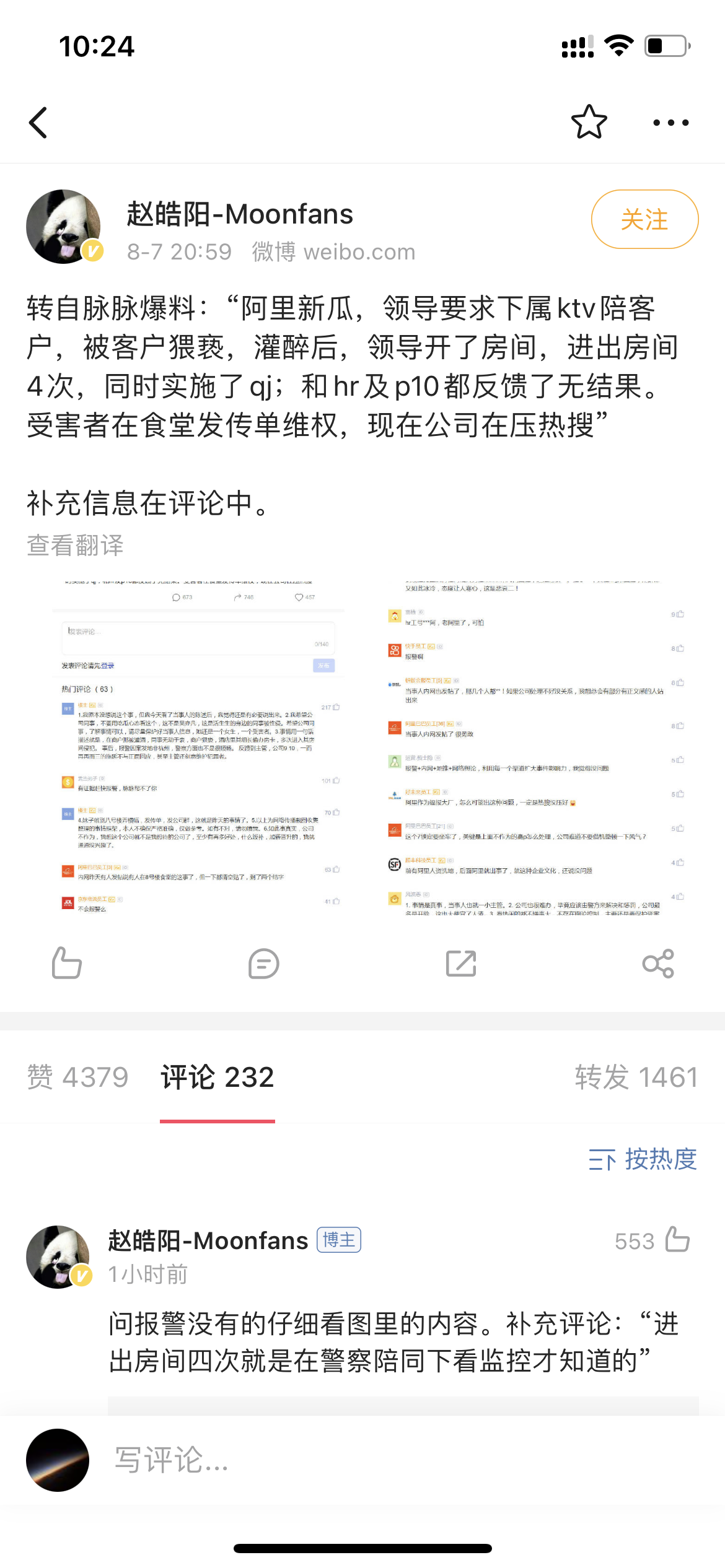This screenshot has height=1568, width=725.
Task: Open the three-dot overflow menu
Action: point(670,123)
